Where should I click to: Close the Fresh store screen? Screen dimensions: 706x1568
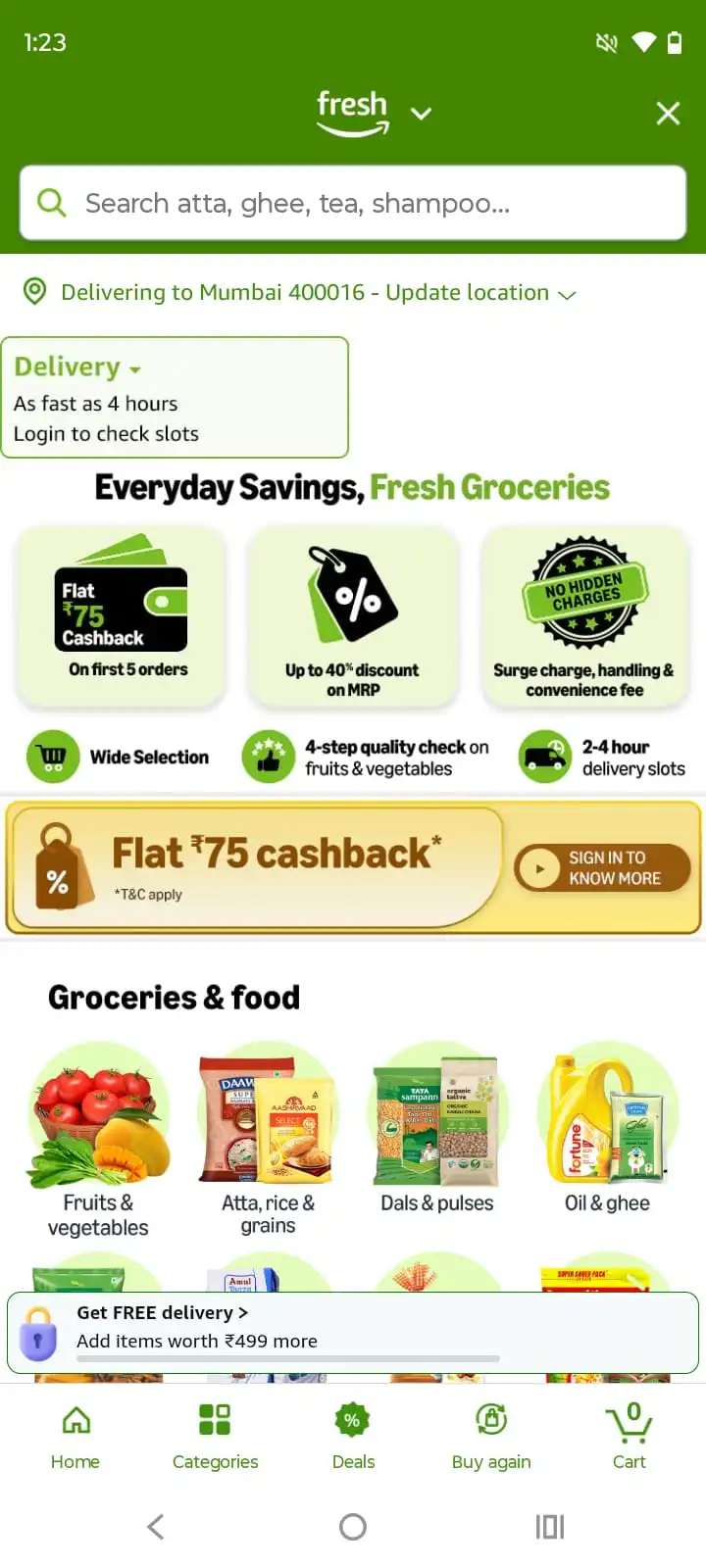(668, 114)
